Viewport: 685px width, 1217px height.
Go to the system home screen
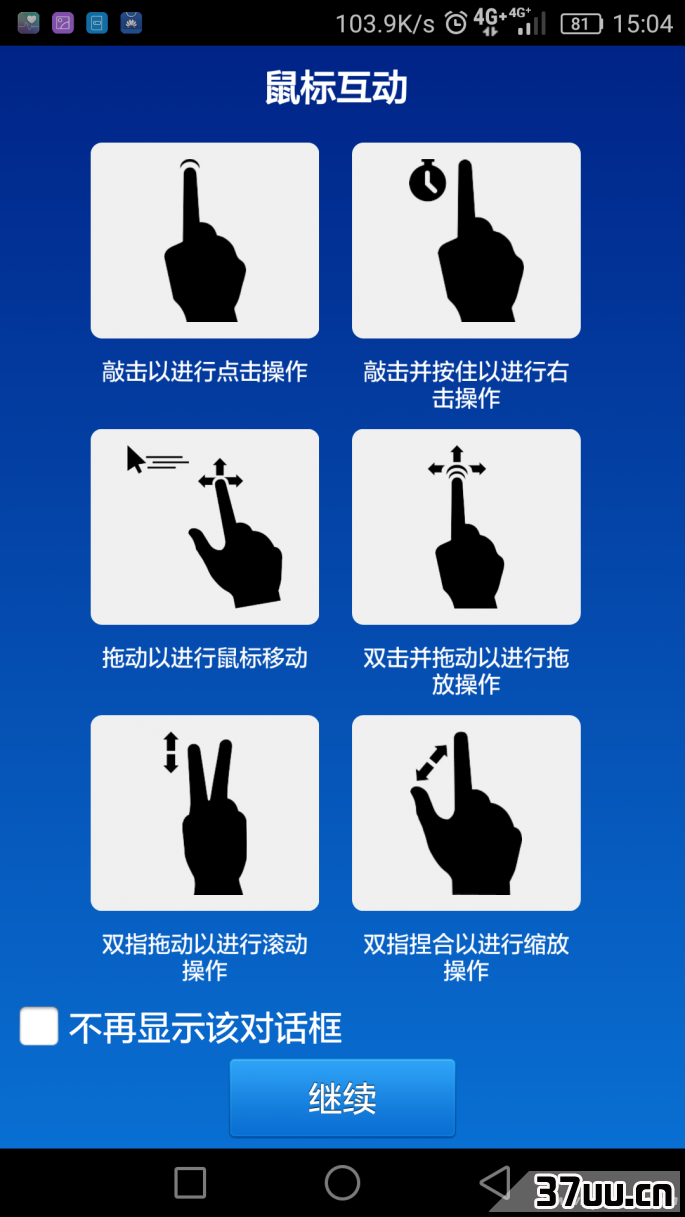click(342, 1183)
